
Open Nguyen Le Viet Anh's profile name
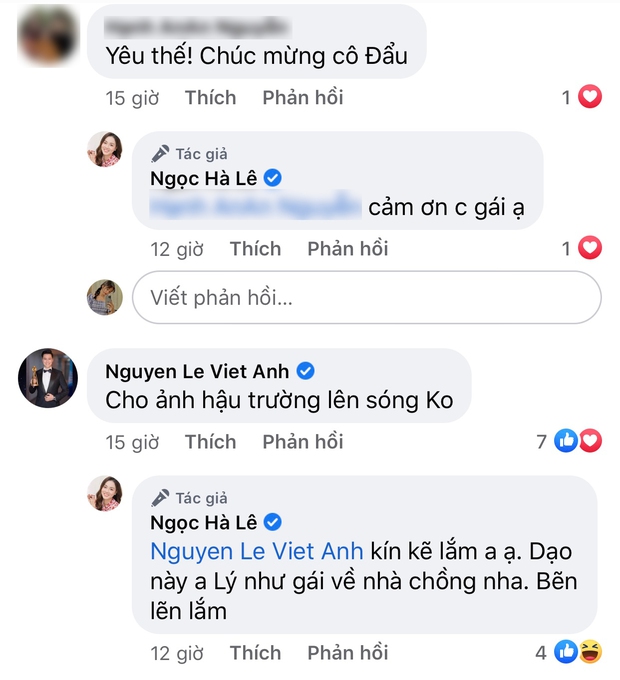click(x=195, y=371)
